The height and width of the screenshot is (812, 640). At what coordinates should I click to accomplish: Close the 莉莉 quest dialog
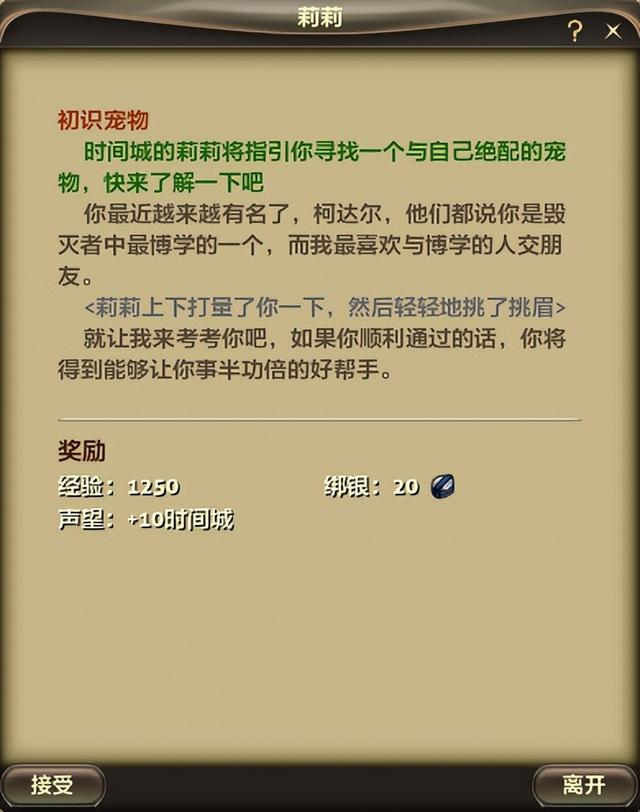(613, 31)
